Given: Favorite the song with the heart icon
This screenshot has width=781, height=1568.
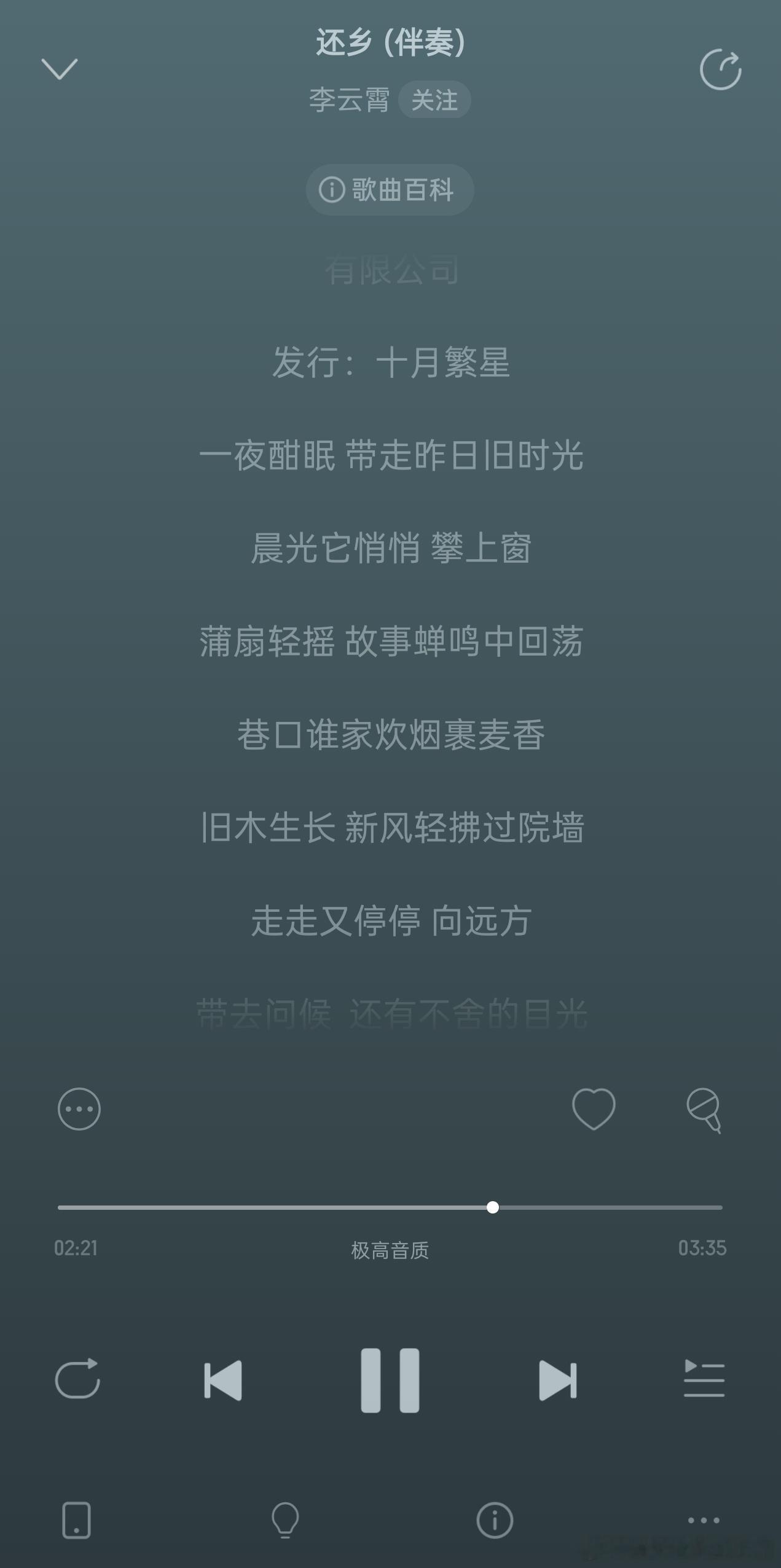Looking at the screenshot, I should tap(594, 1108).
